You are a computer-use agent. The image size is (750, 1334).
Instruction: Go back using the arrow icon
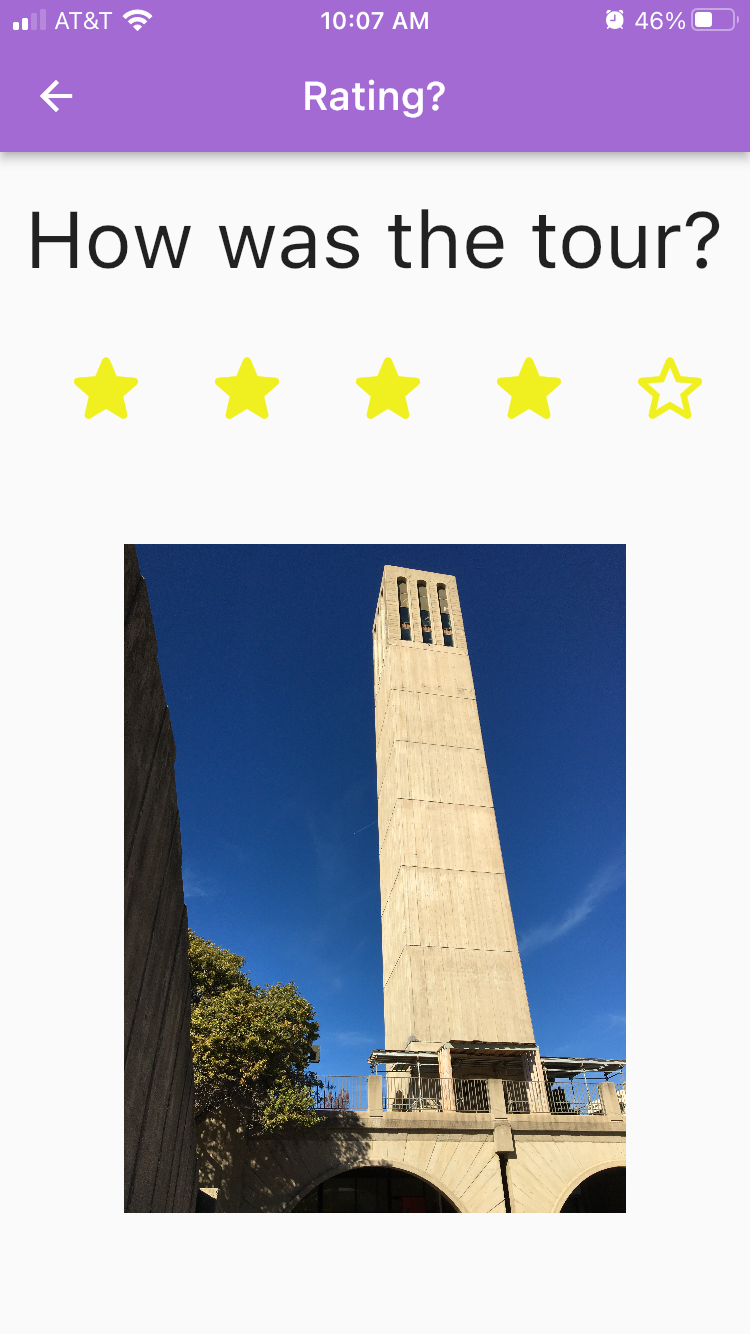tap(56, 97)
